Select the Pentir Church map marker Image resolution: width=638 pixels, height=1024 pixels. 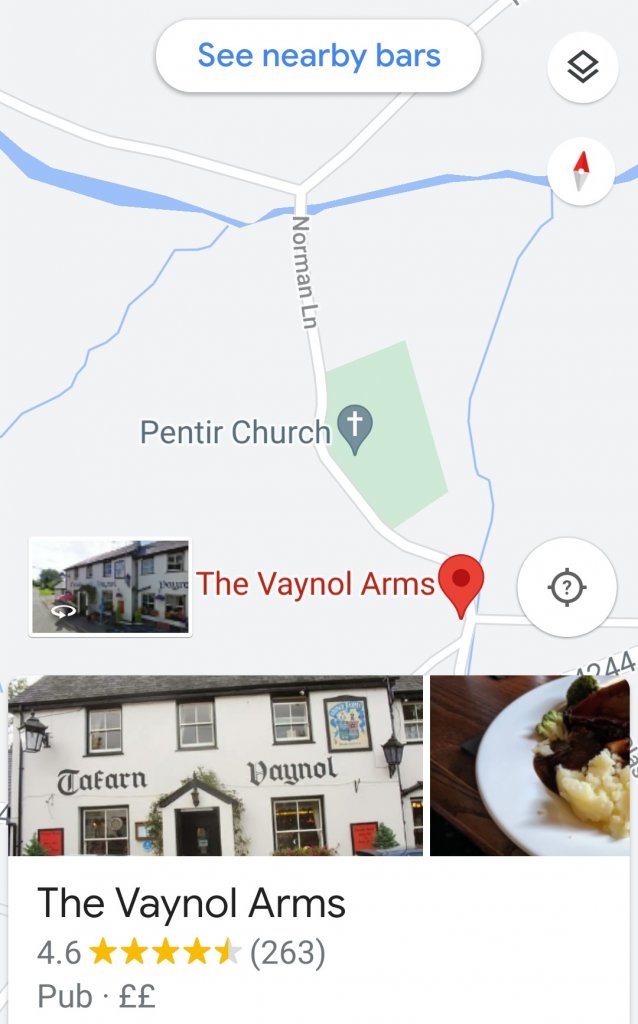pos(354,431)
